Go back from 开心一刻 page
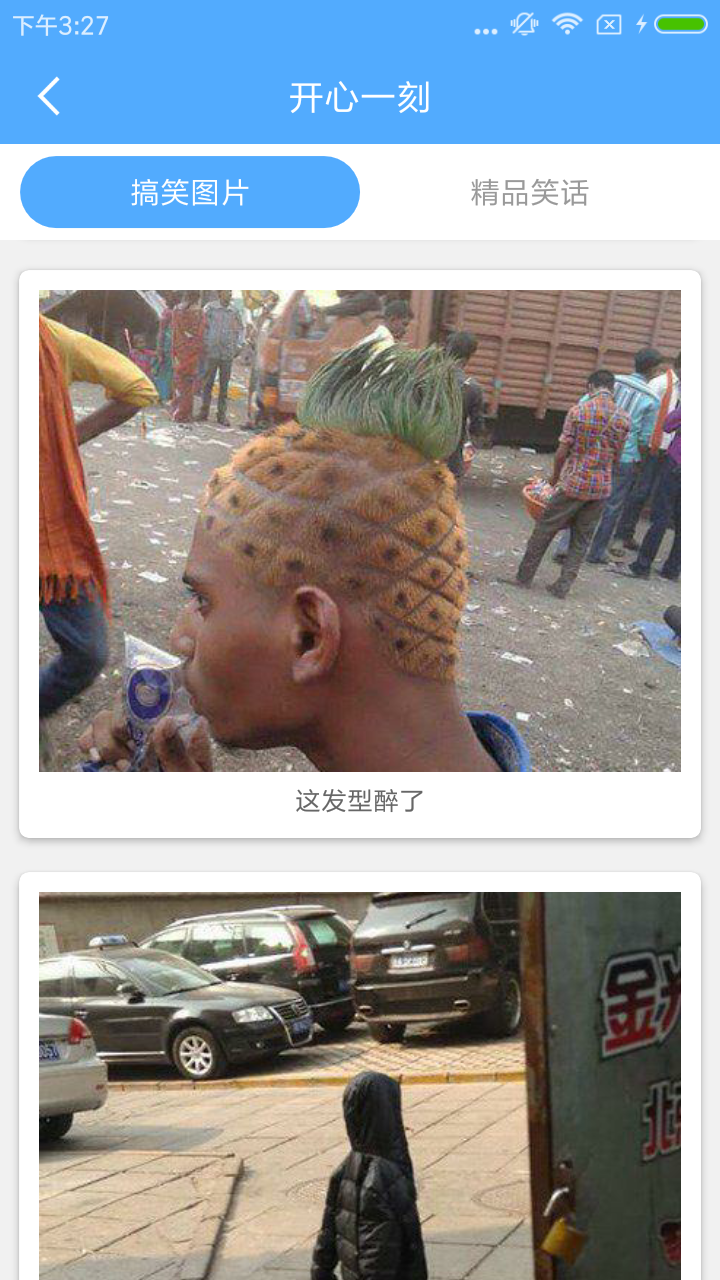 [49, 97]
